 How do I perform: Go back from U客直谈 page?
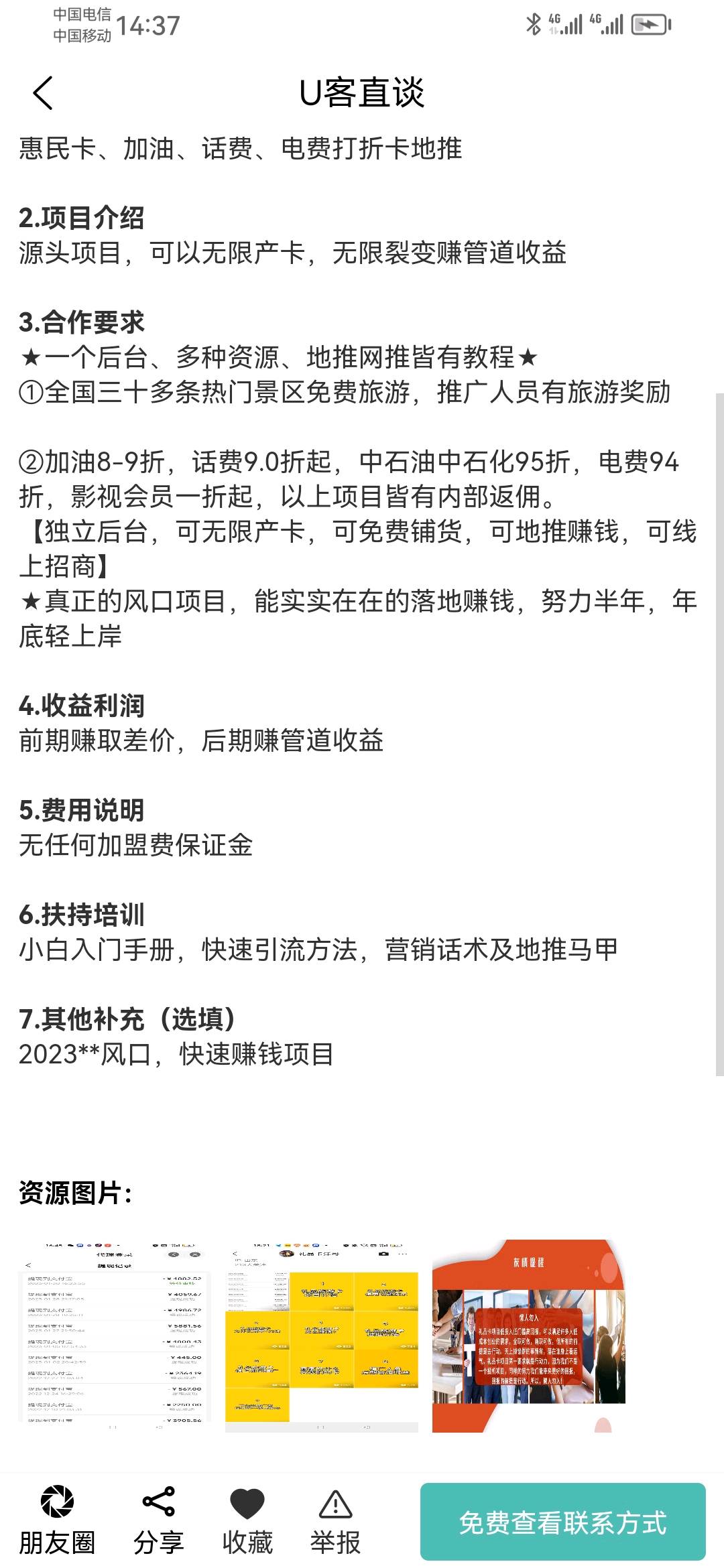(43, 92)
